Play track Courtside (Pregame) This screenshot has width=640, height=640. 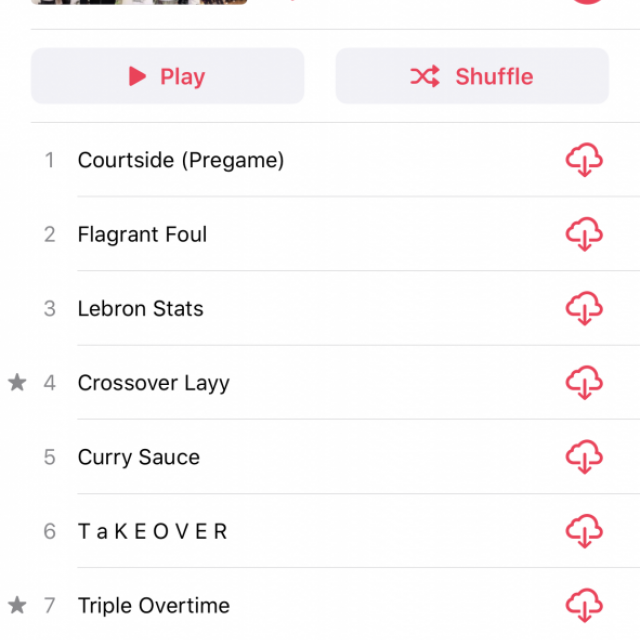(x=181, y=160)
